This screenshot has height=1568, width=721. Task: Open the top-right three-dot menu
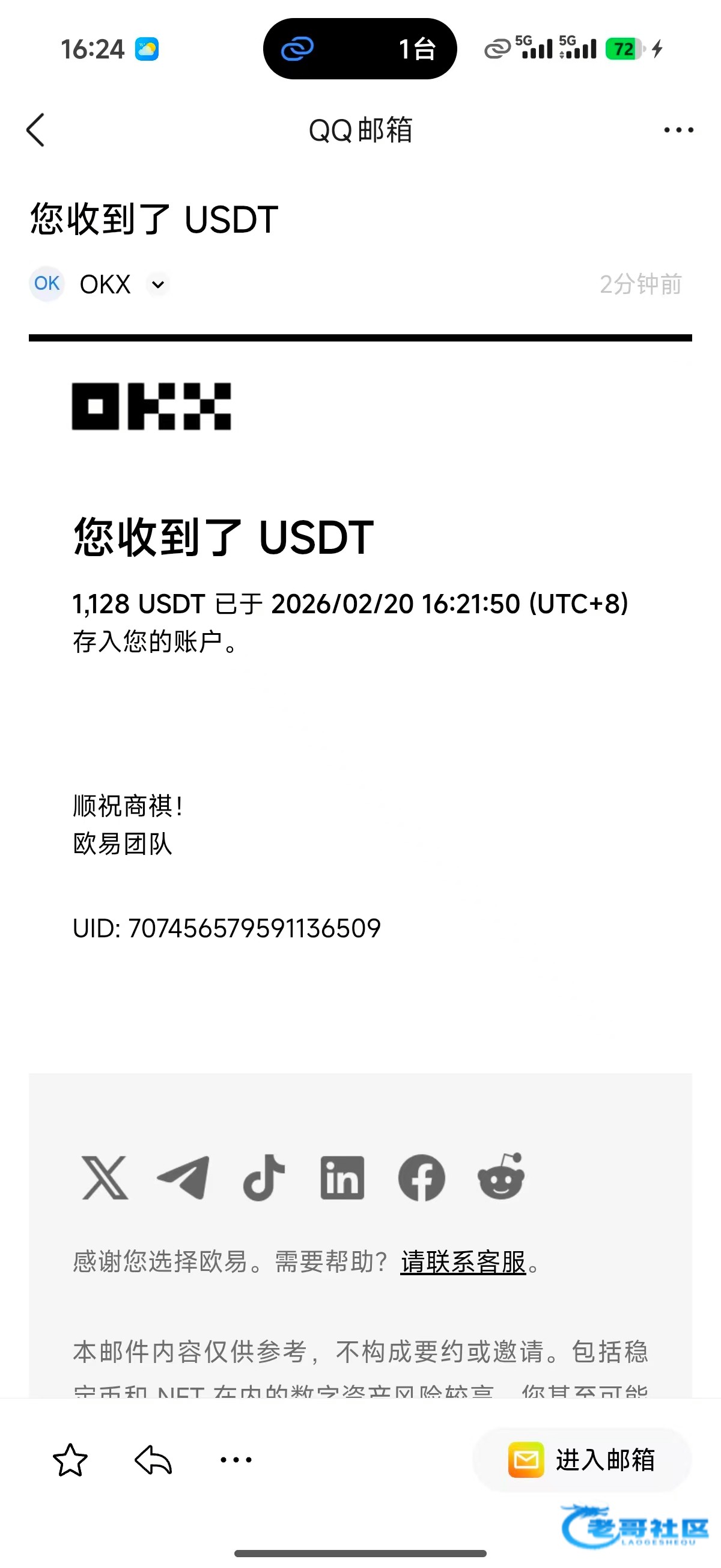678,130
